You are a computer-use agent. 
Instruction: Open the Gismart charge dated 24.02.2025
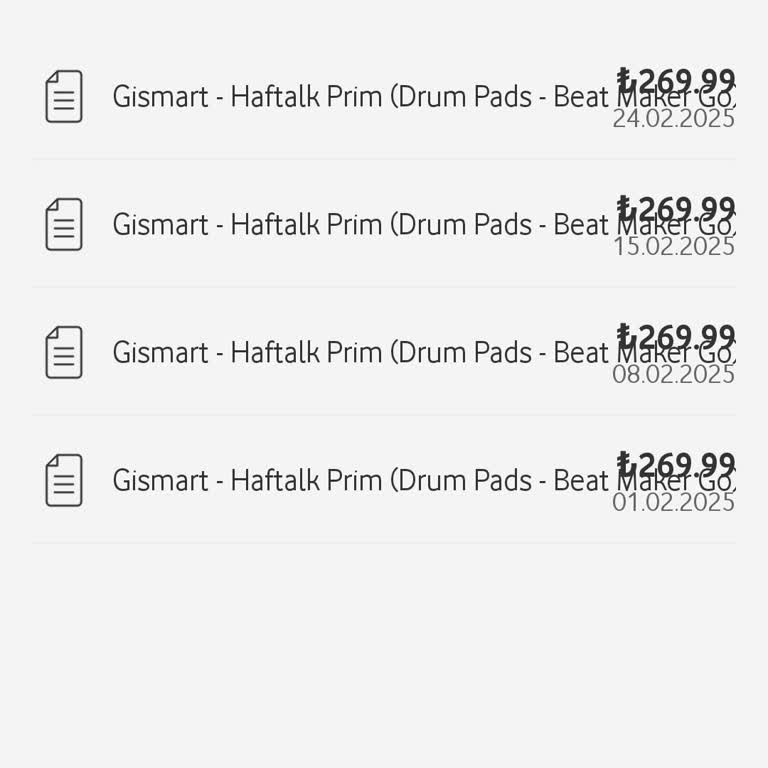(384, 97)
